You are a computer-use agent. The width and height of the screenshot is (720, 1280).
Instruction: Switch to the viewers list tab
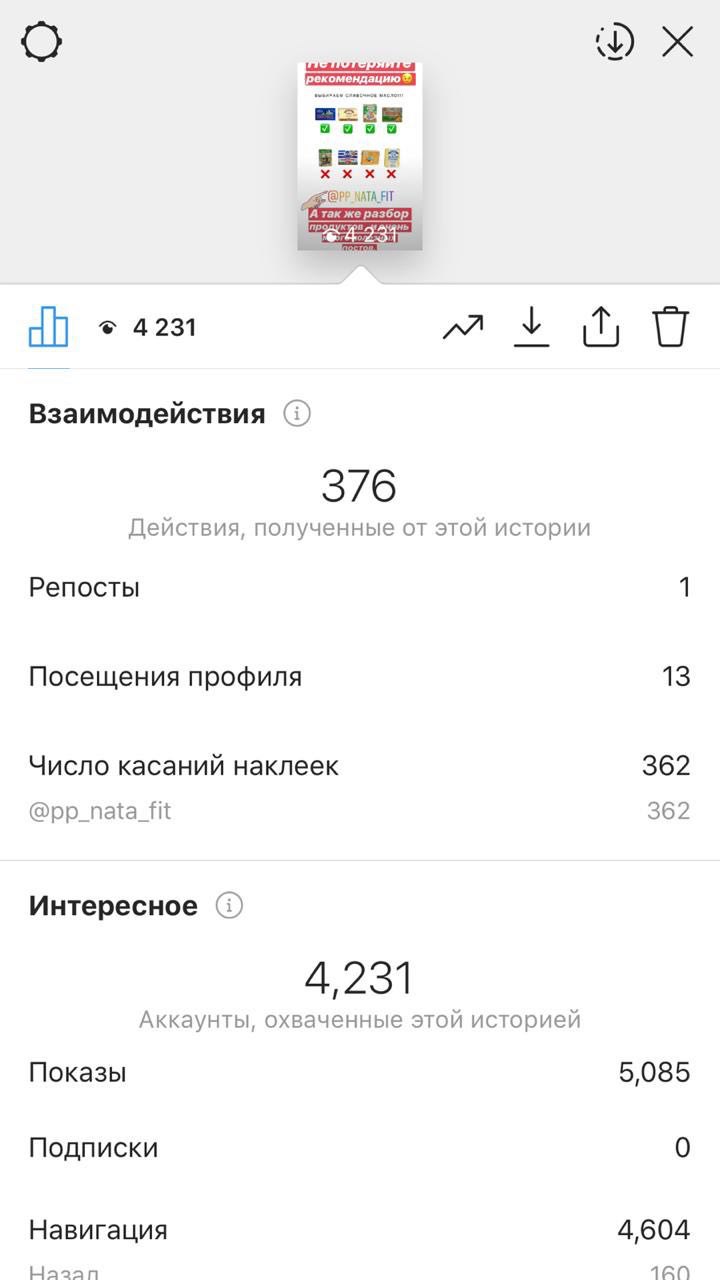click(148, 327)
